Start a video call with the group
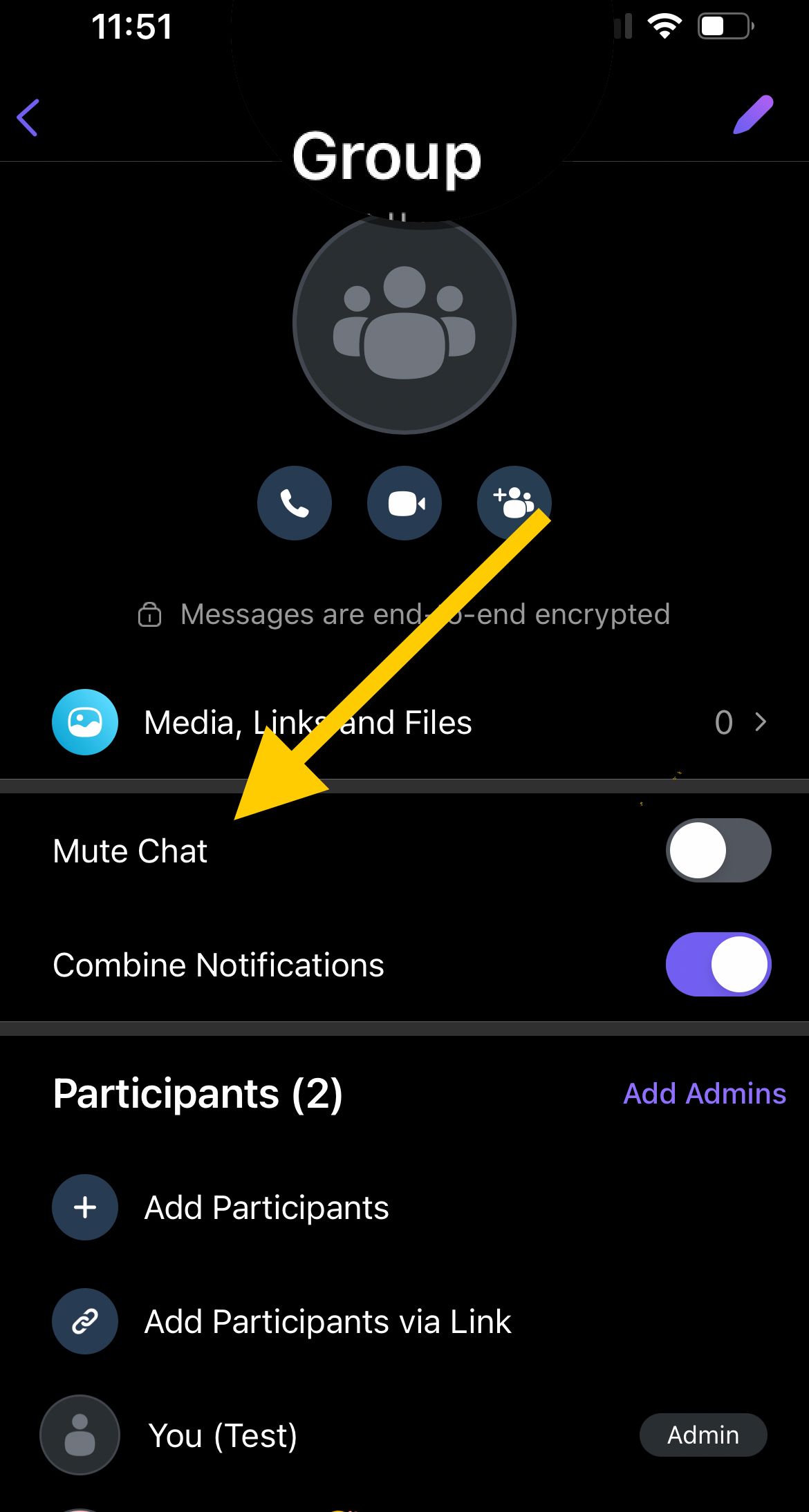This screenshot has width=809, height=1512. coord(404,503)
